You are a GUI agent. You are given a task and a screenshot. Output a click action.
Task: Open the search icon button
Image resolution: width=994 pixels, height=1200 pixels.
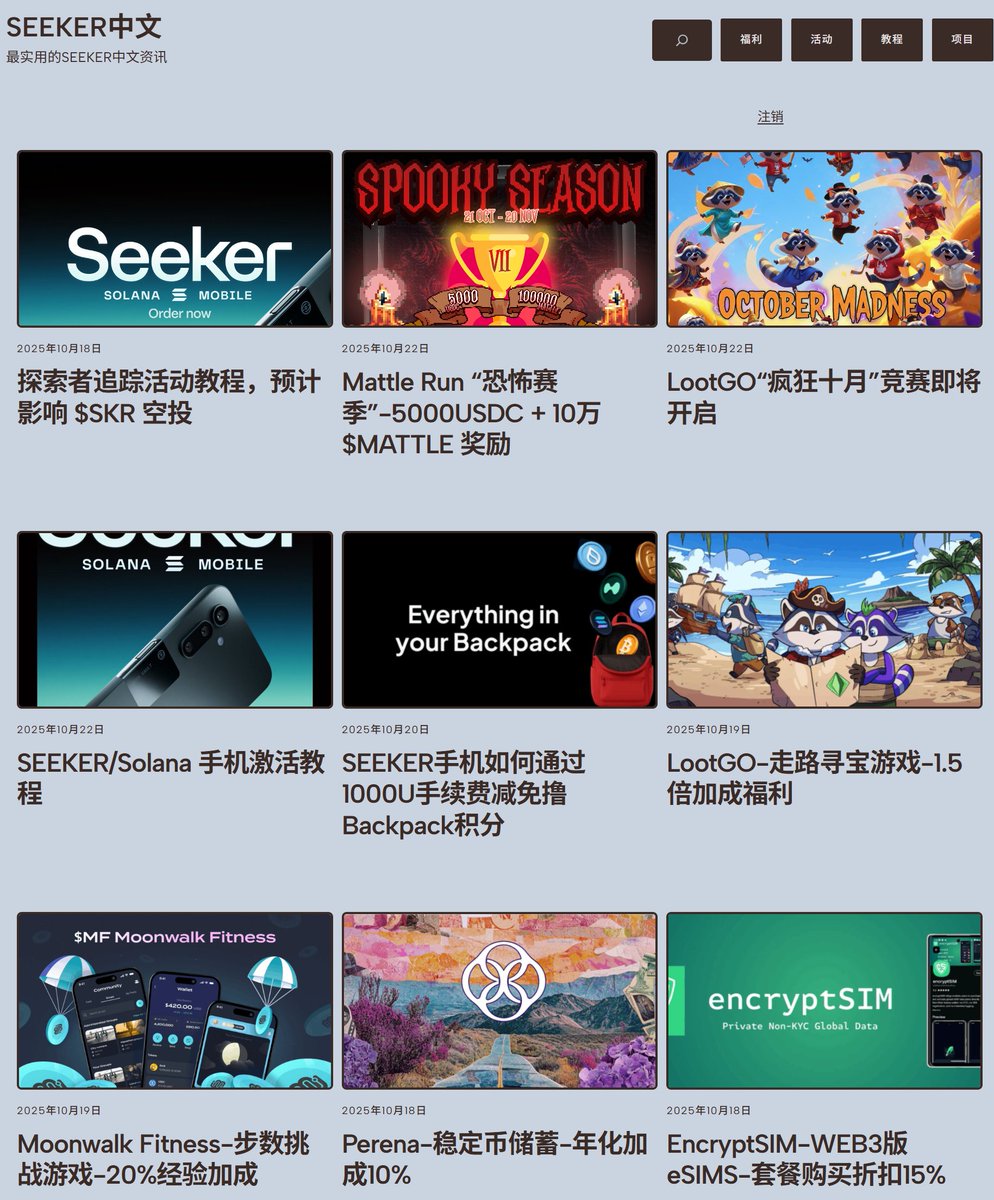point(682,40)
